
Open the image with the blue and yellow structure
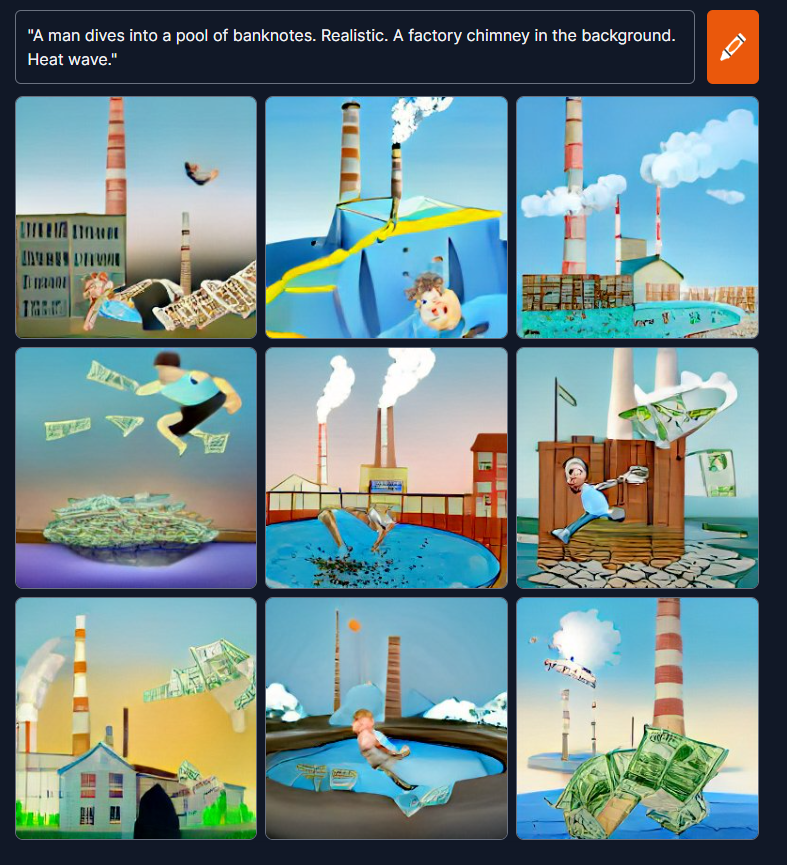[x=386, y=218]
